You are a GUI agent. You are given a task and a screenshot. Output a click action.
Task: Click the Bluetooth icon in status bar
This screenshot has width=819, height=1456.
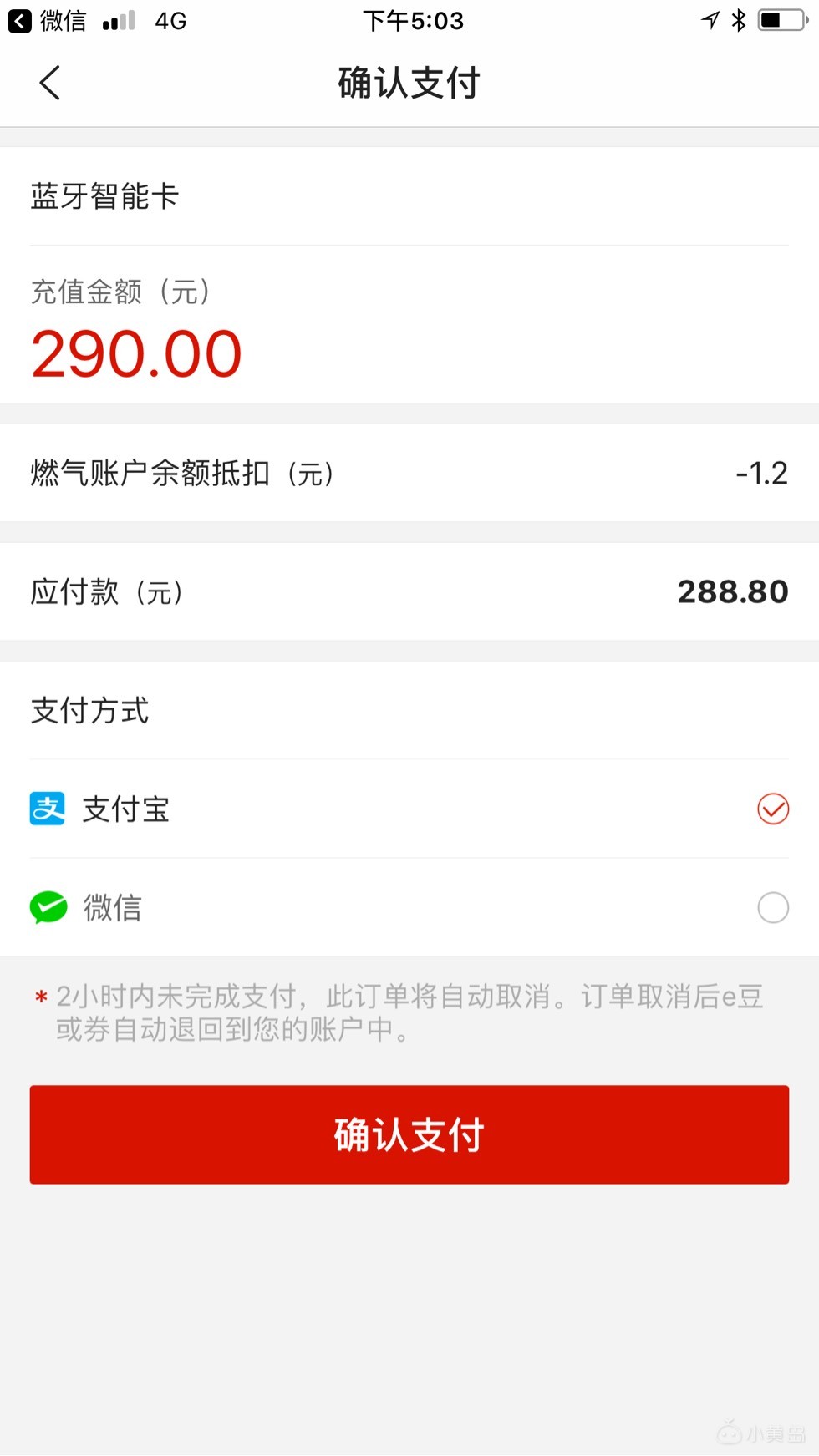[739, 20]
